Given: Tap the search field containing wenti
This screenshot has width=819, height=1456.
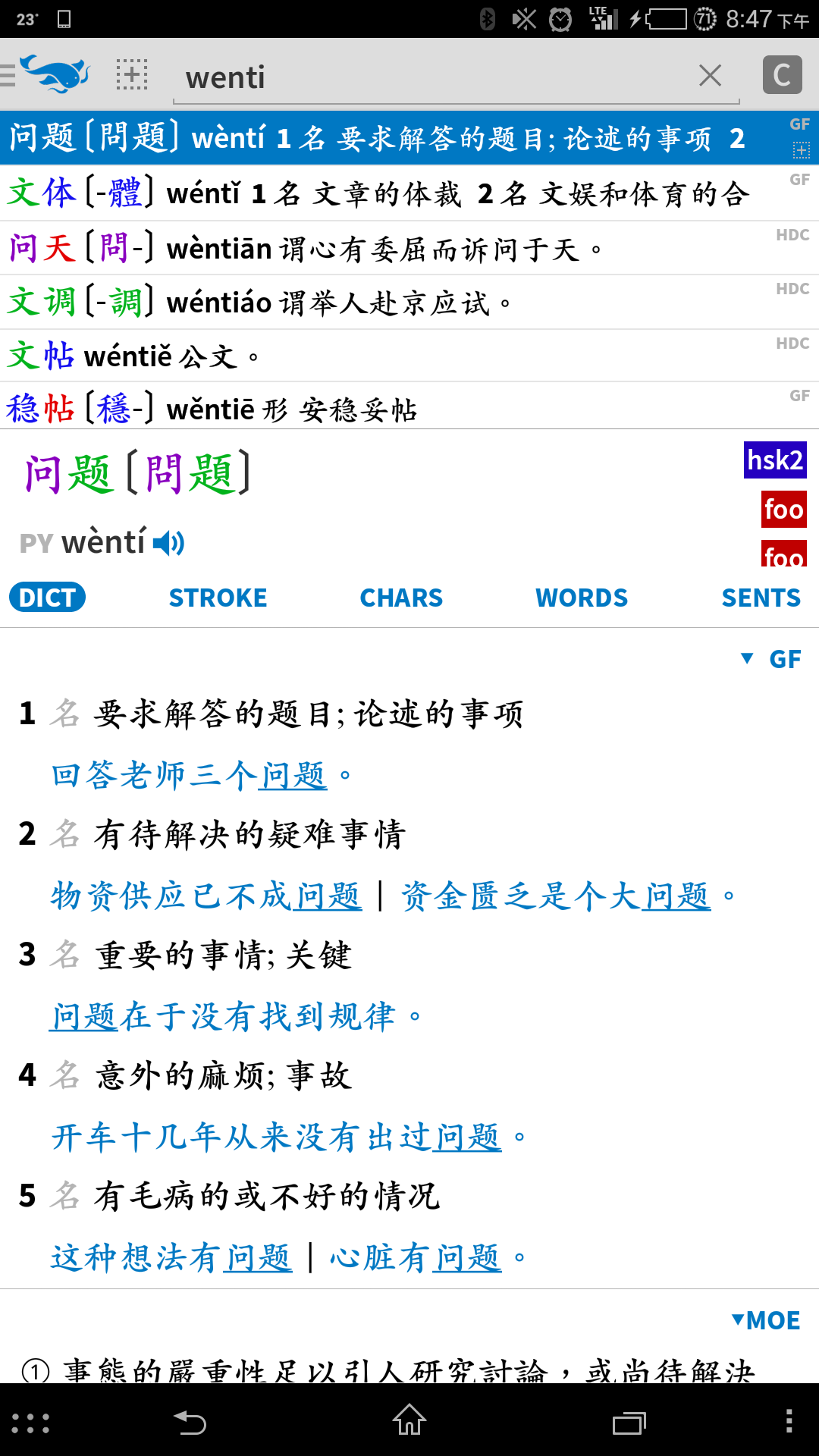Looking at the screenshot, I should 432,77.
